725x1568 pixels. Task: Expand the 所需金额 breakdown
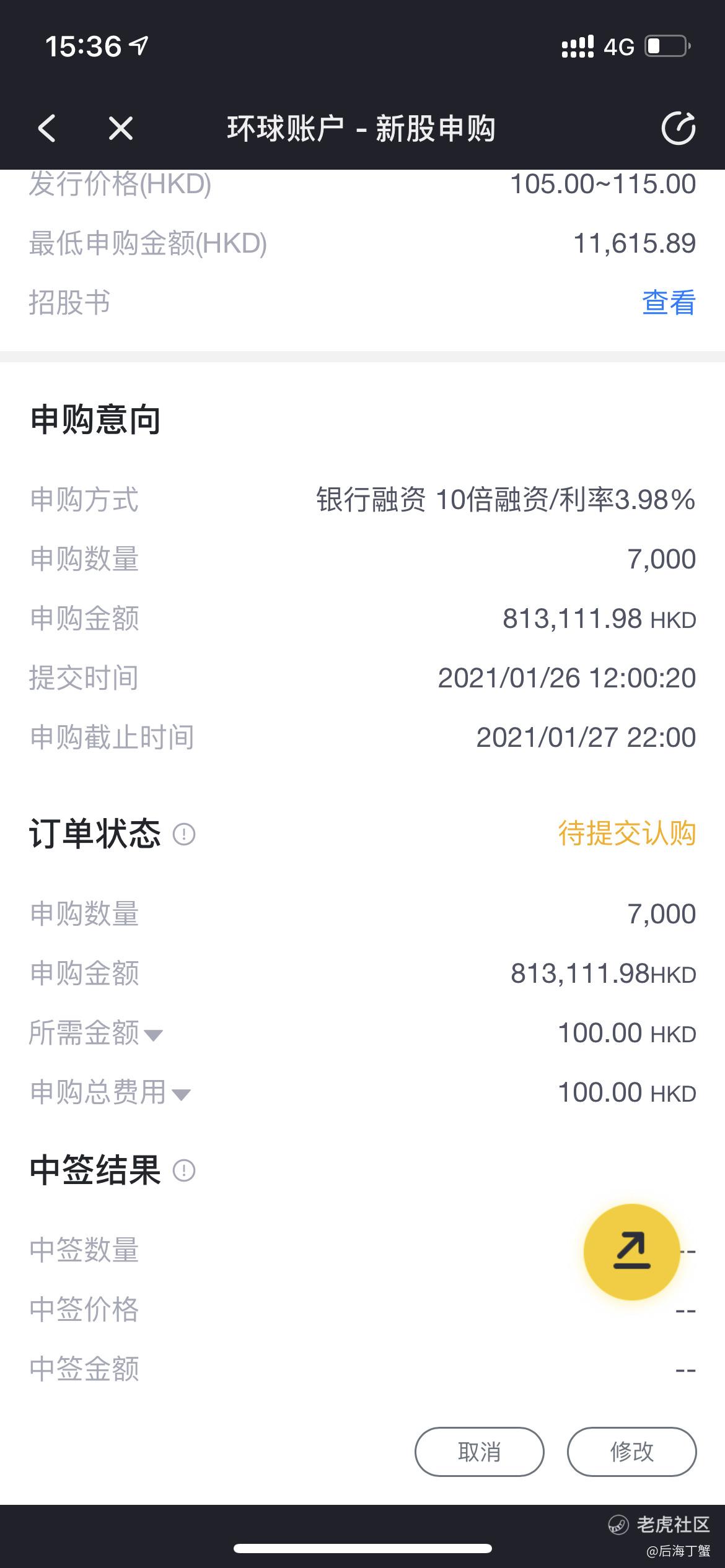coord(153,1034)
